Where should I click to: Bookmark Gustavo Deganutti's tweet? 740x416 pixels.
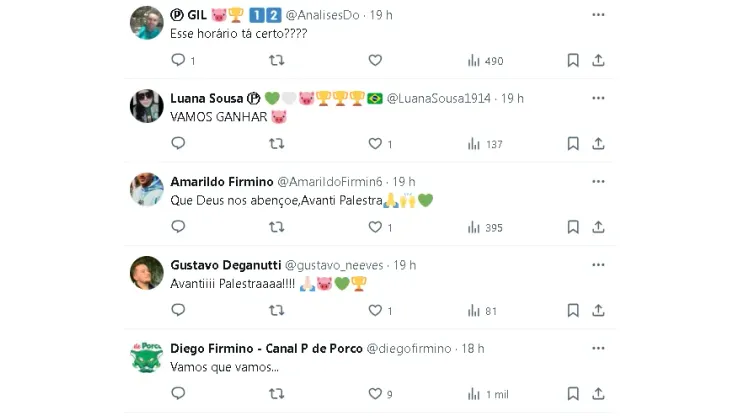tap(573, 311)
